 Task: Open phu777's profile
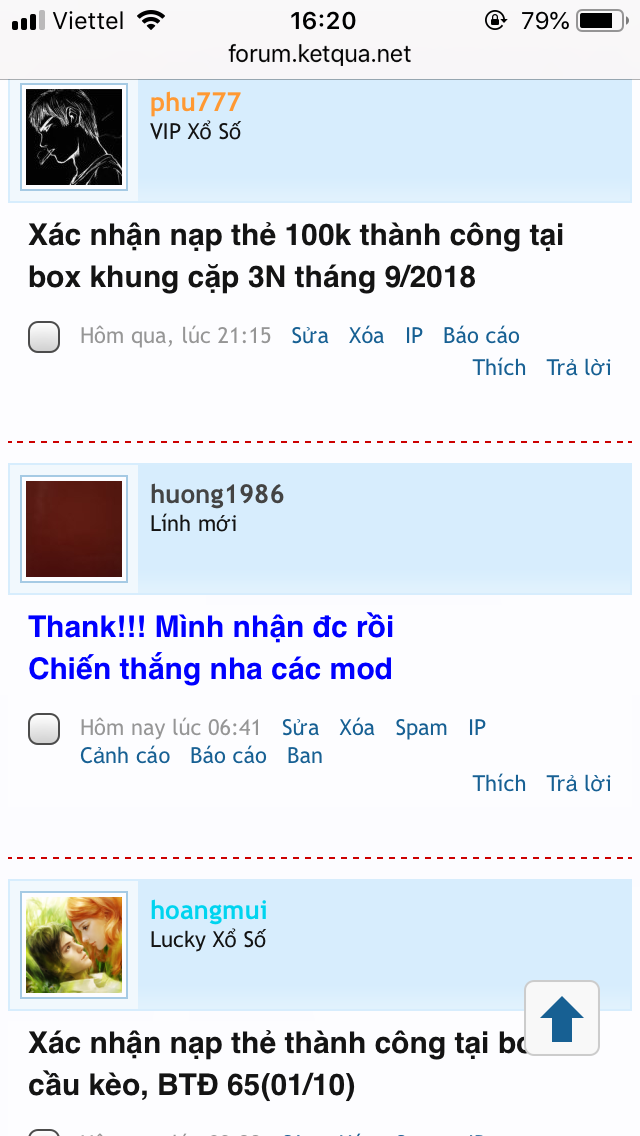[x=195, y=103]
